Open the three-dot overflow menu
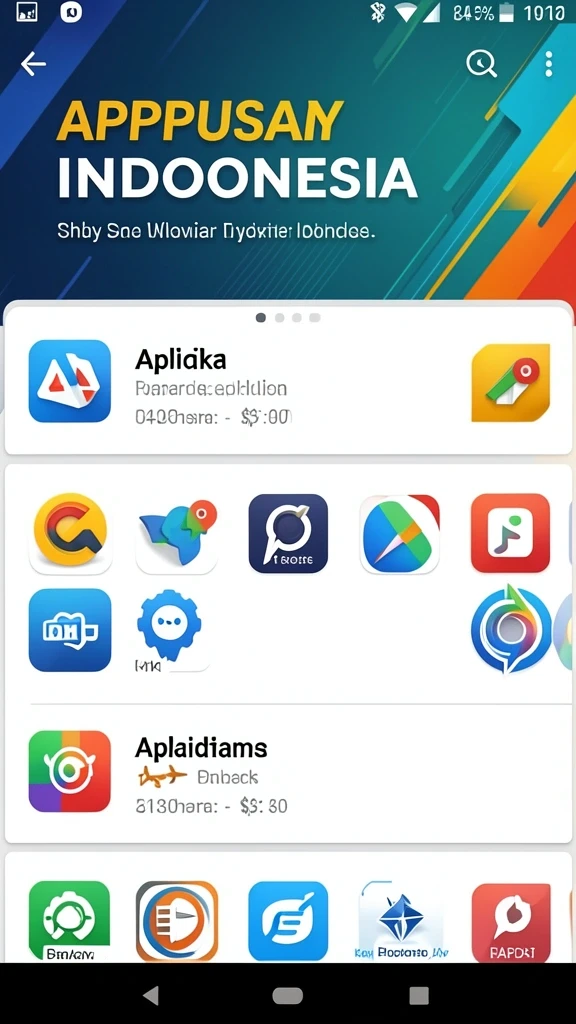576x1024 pixels. pos(549,64)
